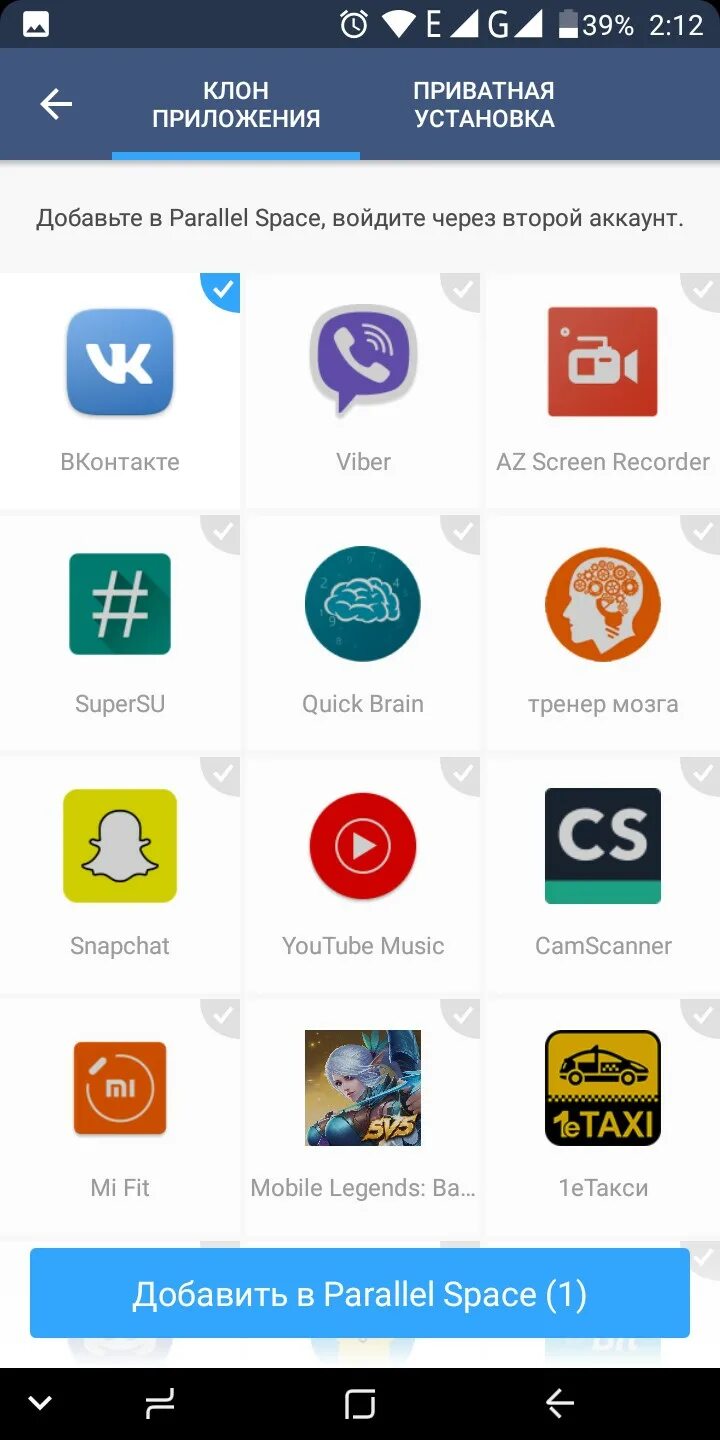
Task: Select the тренер мозга app
Action: (x=603, y=630)
